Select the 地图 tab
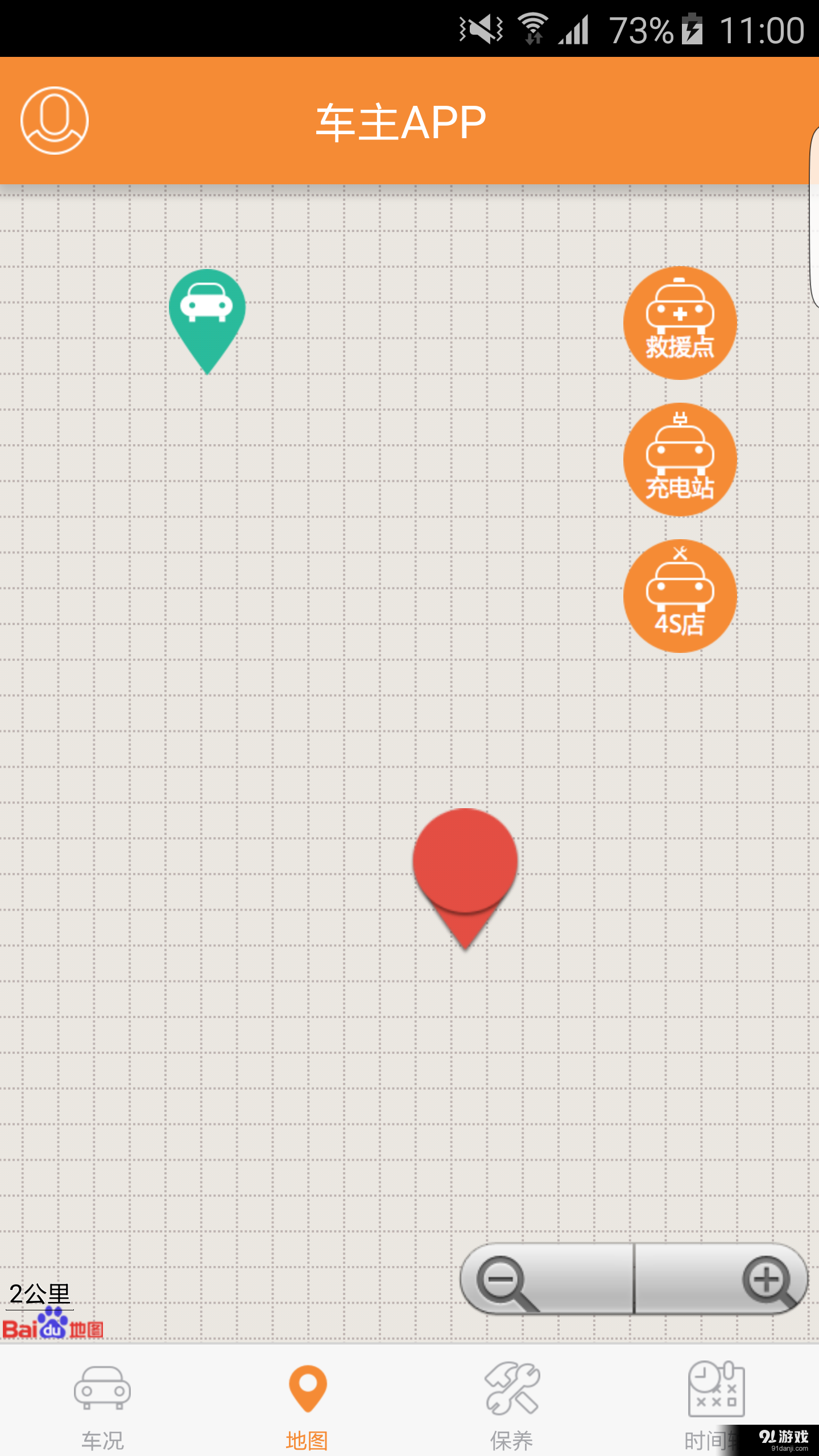819x1456 pixels. pos(307,1405)
